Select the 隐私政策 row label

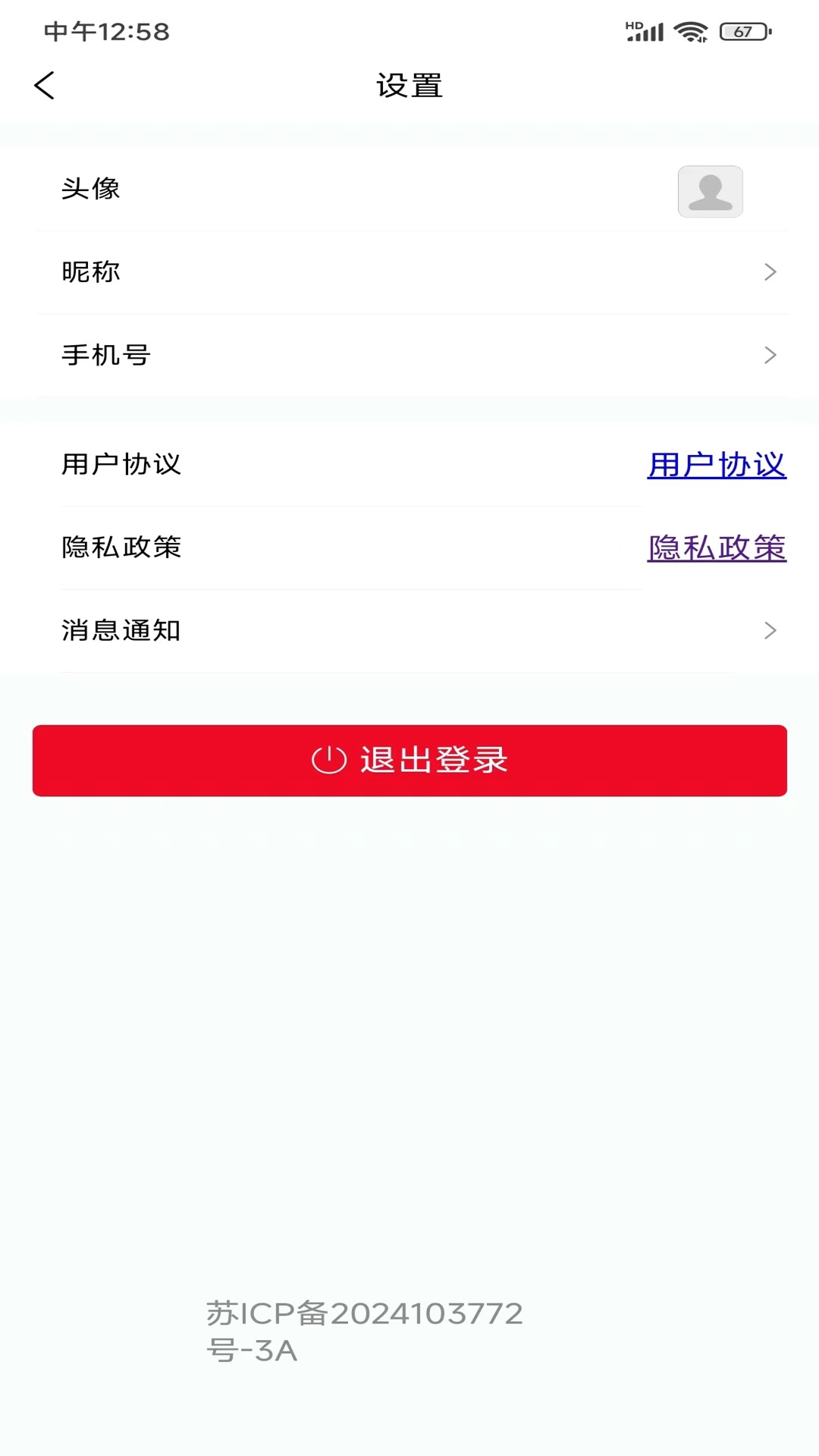pos(121,548)
